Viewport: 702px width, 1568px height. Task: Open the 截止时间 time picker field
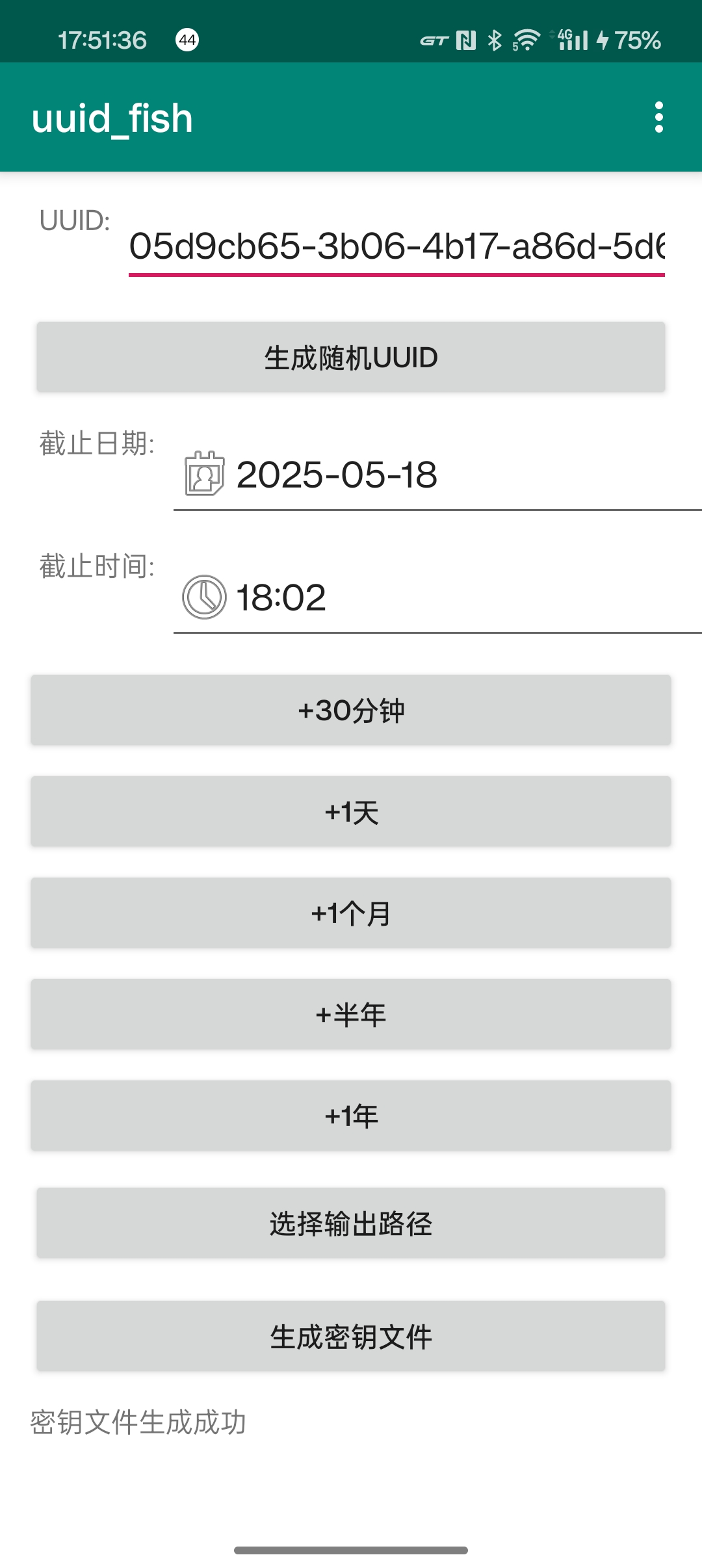(x=435, y=597)
